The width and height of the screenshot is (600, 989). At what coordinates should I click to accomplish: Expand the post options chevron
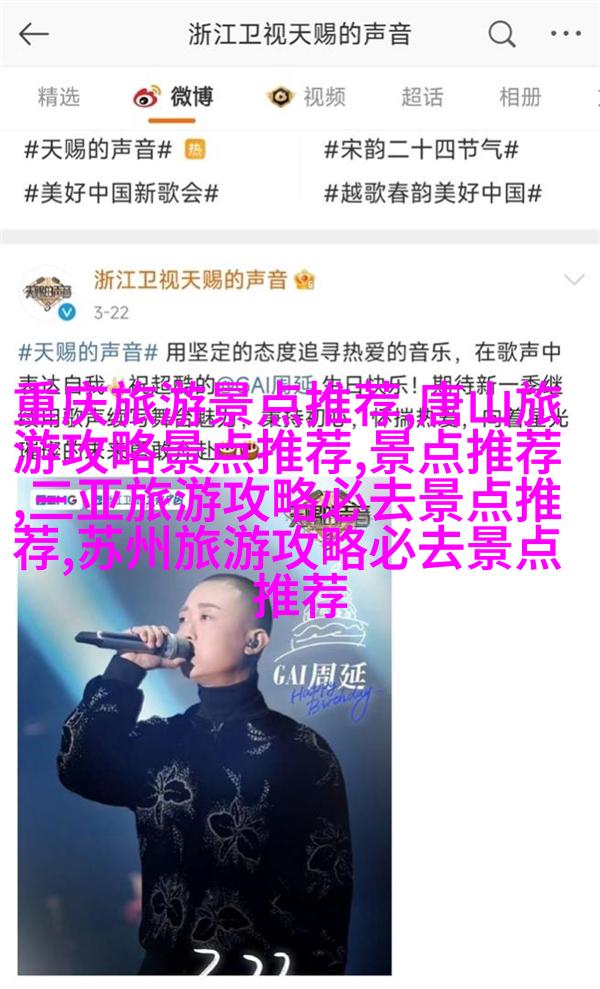(573, 280)
